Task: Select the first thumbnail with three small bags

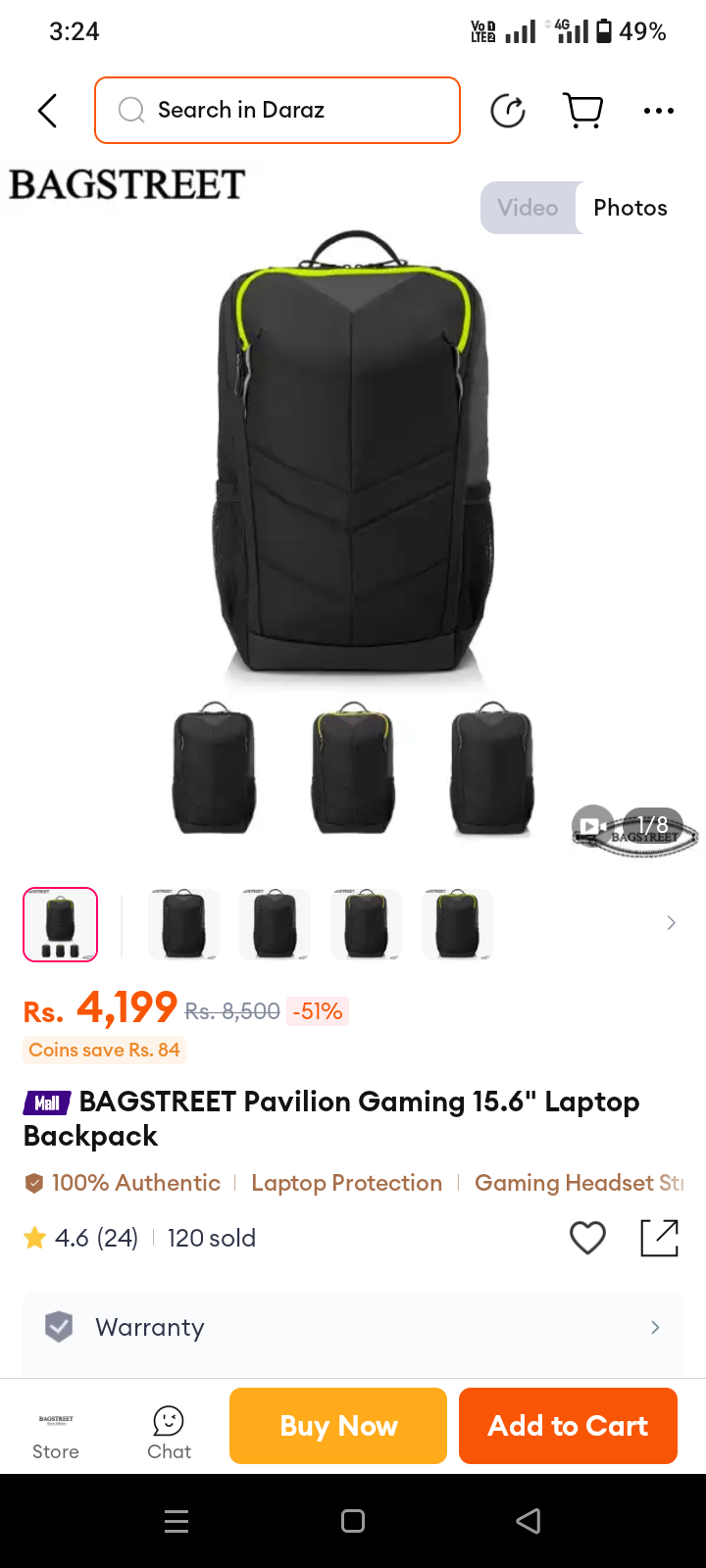Action: (61, 924)
